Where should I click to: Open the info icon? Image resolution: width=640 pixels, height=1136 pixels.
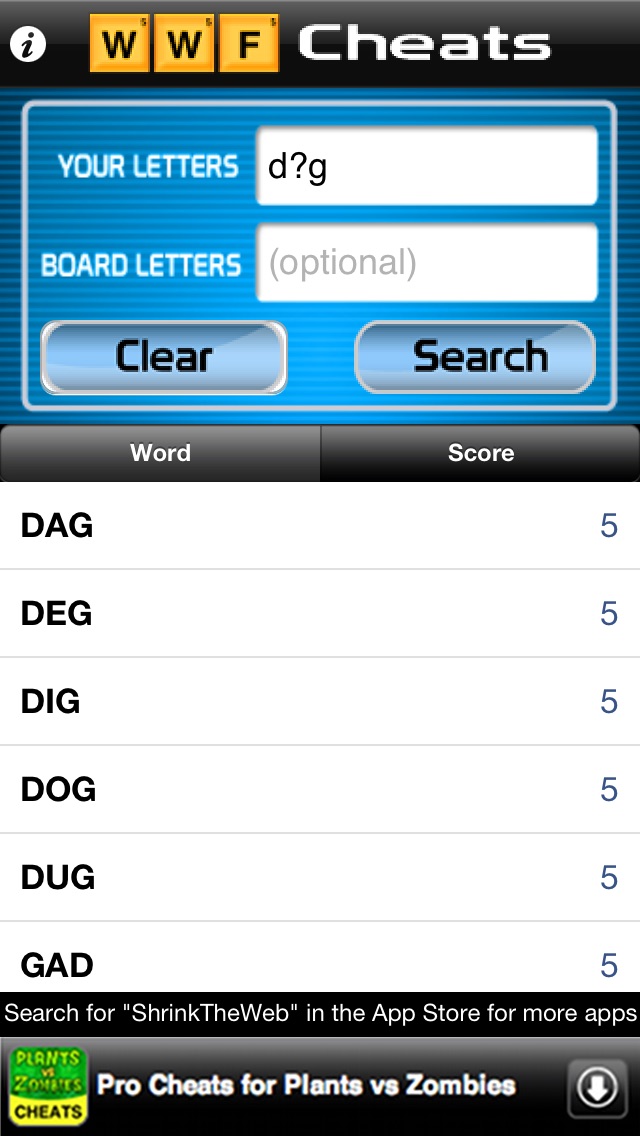click(x=28, y=45)
